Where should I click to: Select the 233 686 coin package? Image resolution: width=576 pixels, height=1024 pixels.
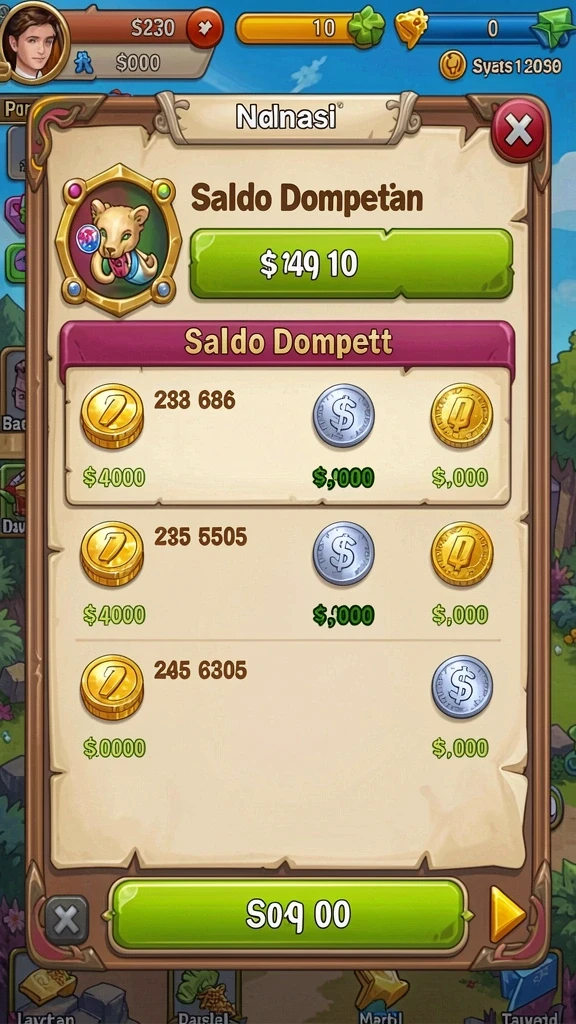click(287, 436)
